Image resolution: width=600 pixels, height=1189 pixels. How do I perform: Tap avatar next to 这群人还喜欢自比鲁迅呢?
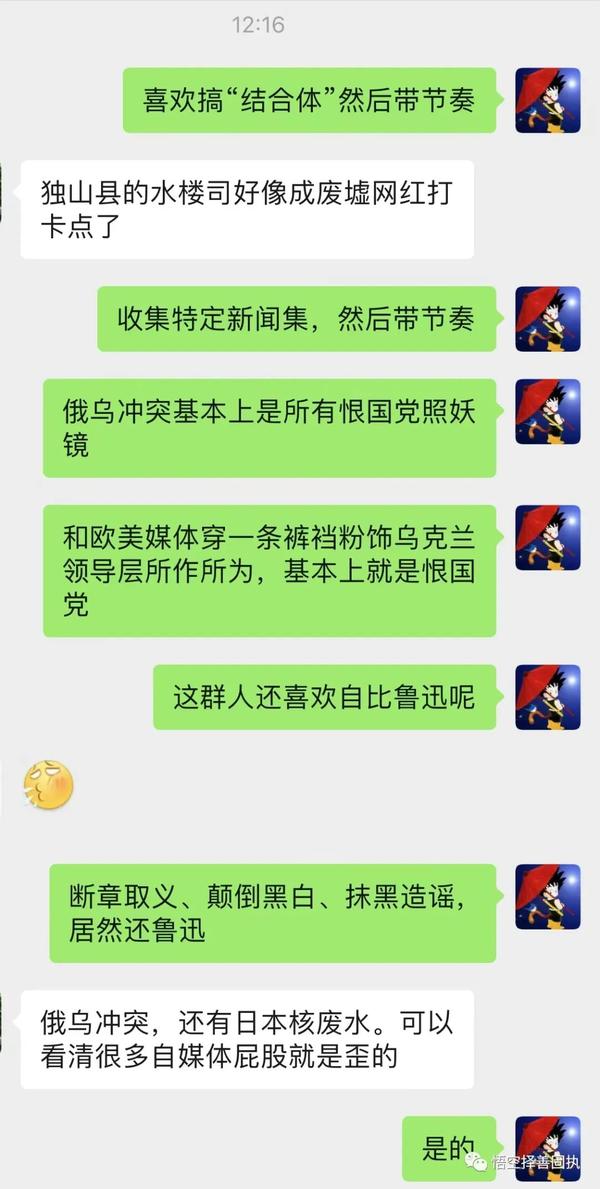(x=547, y=697)
